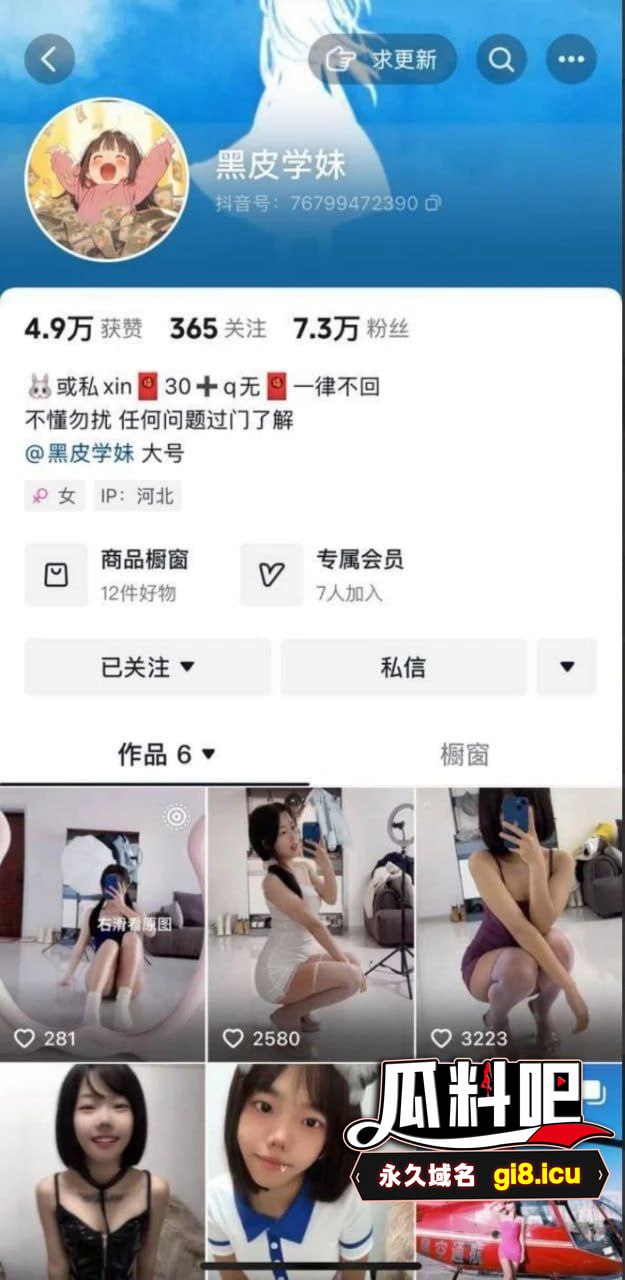Open the @黑皮学妹 linked account

[x=80, y=453]
